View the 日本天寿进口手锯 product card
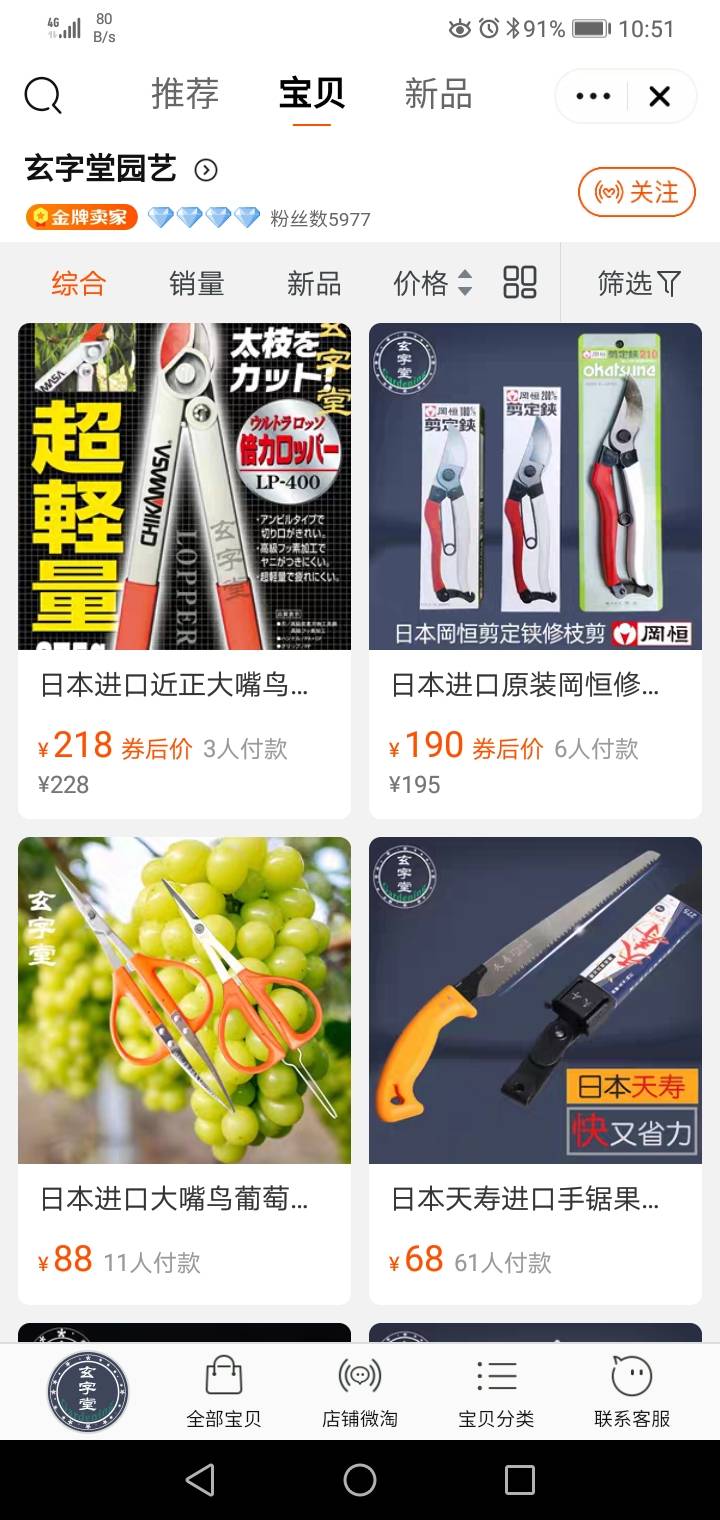The width and height of the screenshot is (720, 1520). pyautogui.click(x=536, y=1070)
